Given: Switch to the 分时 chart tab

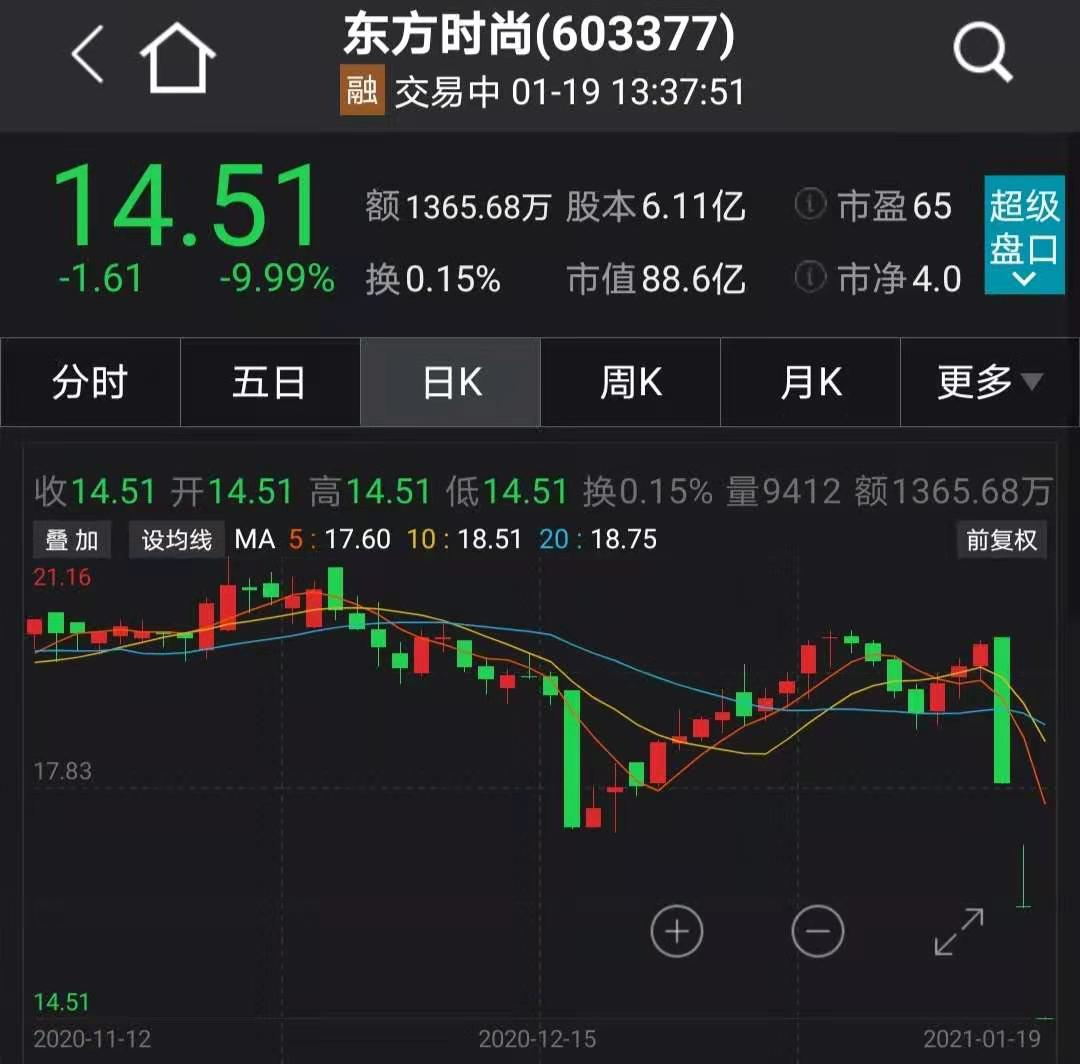Looking at the screenshot, I should 90,383.
